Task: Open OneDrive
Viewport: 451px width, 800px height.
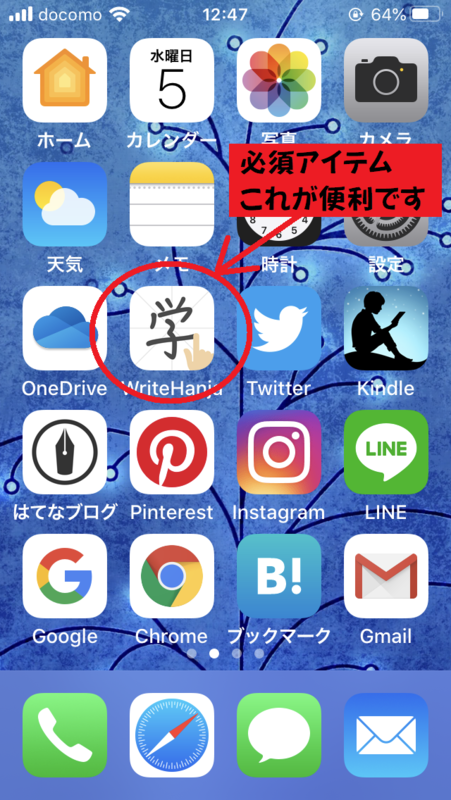Action: point(65,328)
